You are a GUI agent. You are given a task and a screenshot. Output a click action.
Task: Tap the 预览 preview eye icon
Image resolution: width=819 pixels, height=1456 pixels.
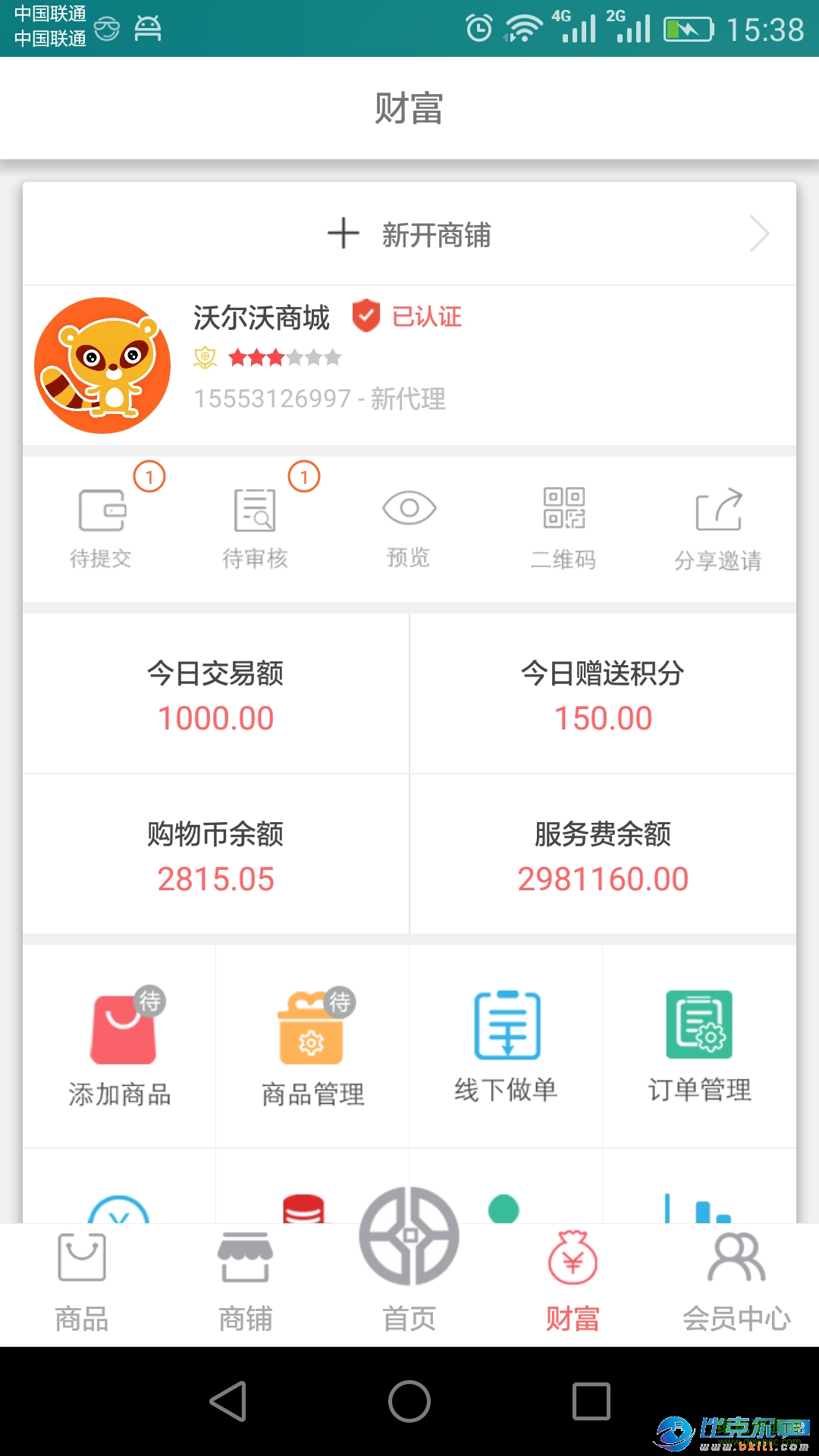pyautogui.click(x=409, y=512)
